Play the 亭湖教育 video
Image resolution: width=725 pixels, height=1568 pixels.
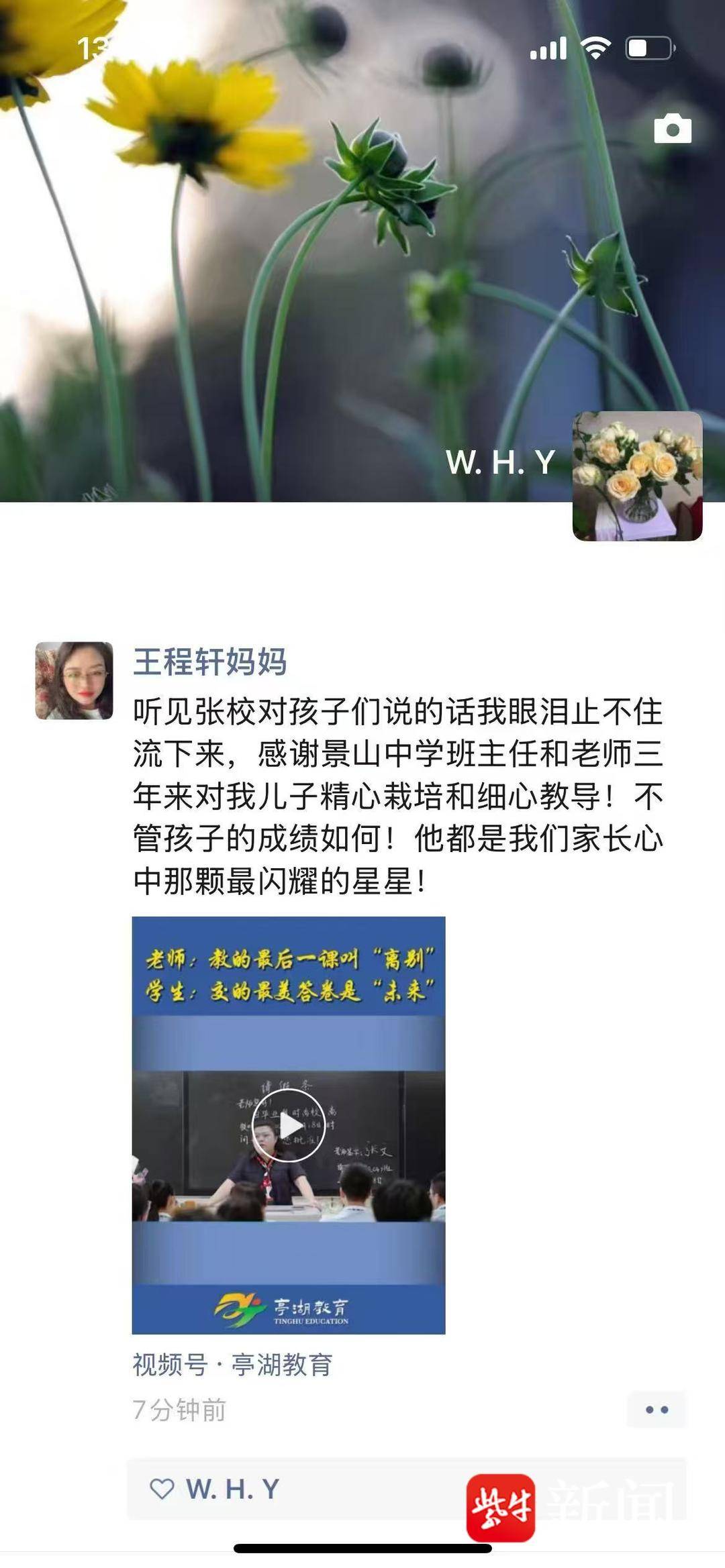[x=289, y=1125]
